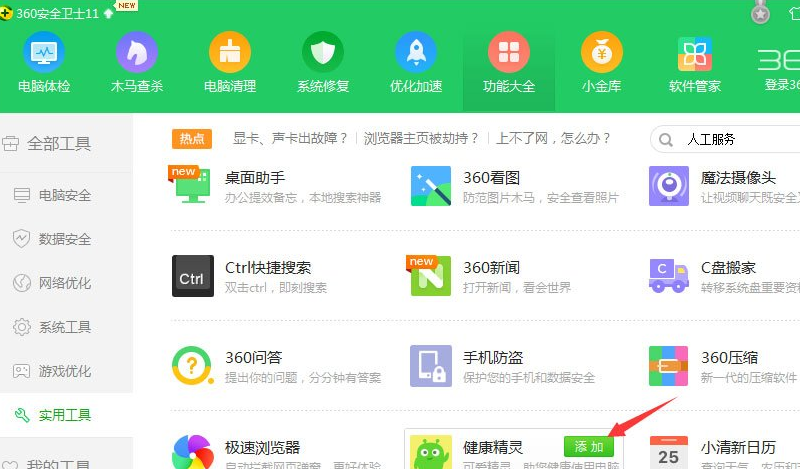
Task: Open 系统工具 category
Action: click(x=64, y=327)
